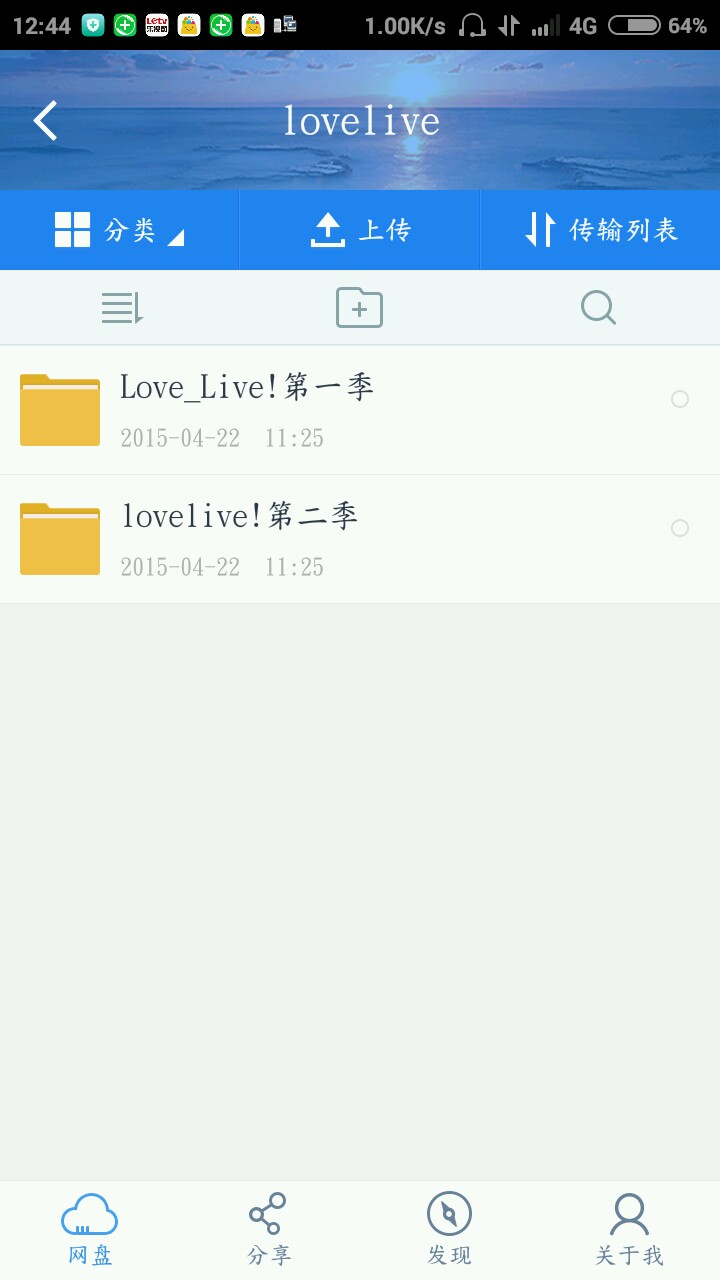Viewport: 720px width, 1280px height.
Task: Go back from the lovelive folder
Action: coord(46,121)
